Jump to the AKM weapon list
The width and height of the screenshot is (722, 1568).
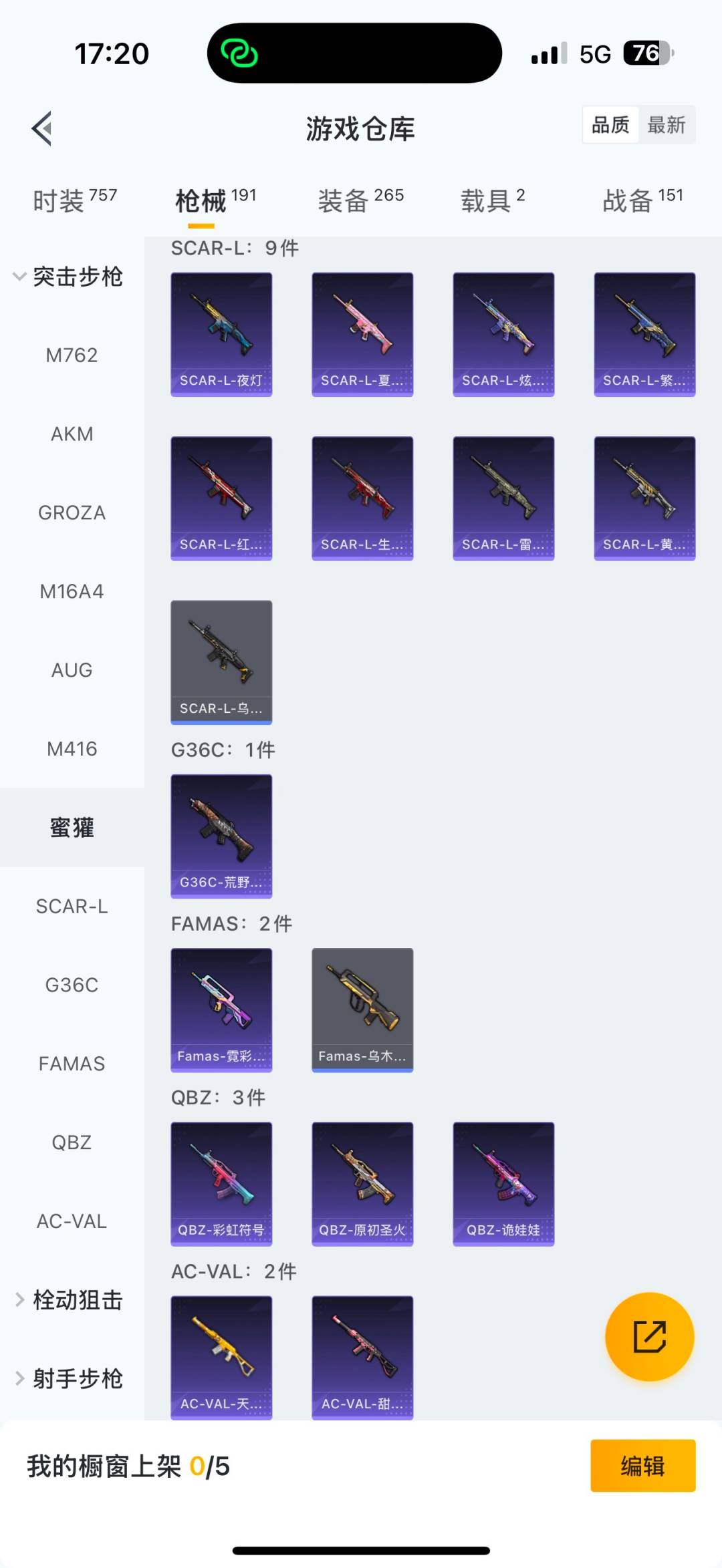(x=72, y=434)
